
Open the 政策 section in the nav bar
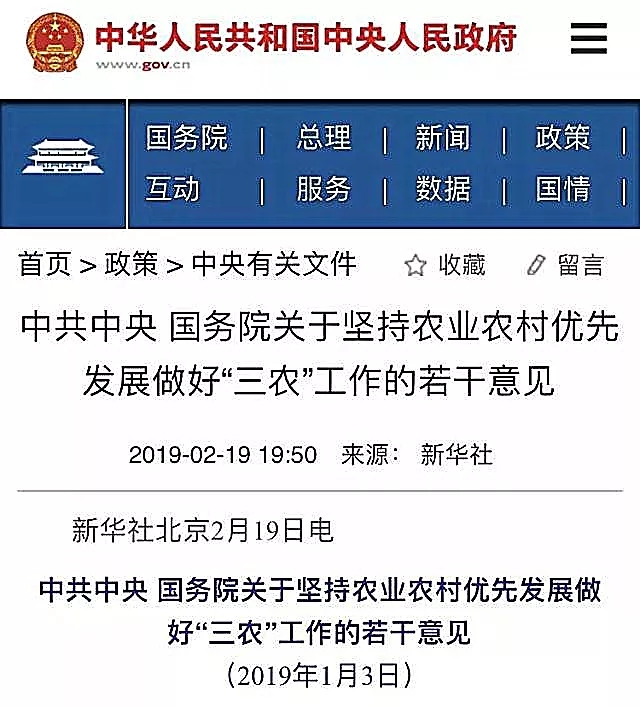563,137
